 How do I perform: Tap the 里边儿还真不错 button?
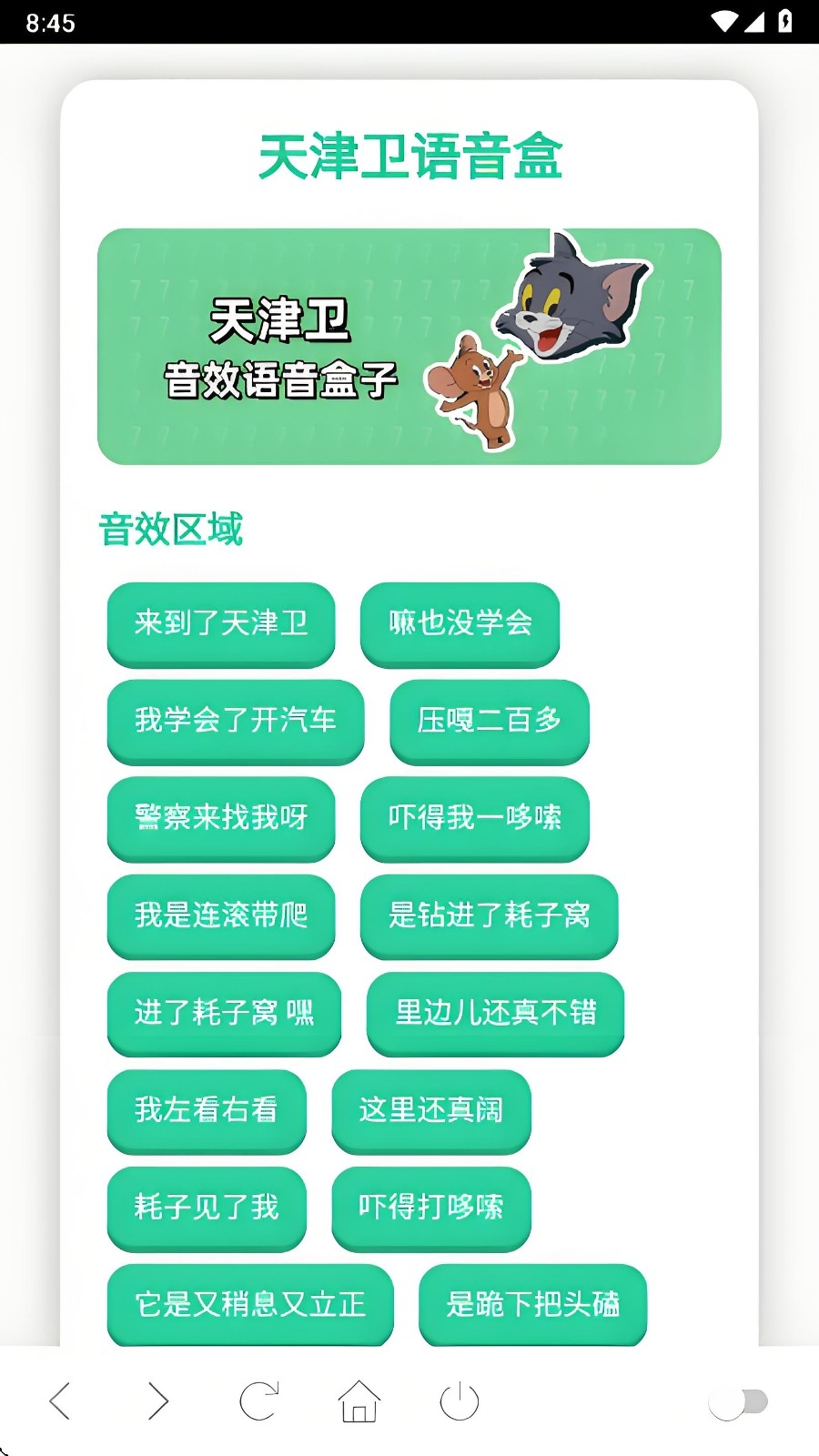[x=495, y=1012]
